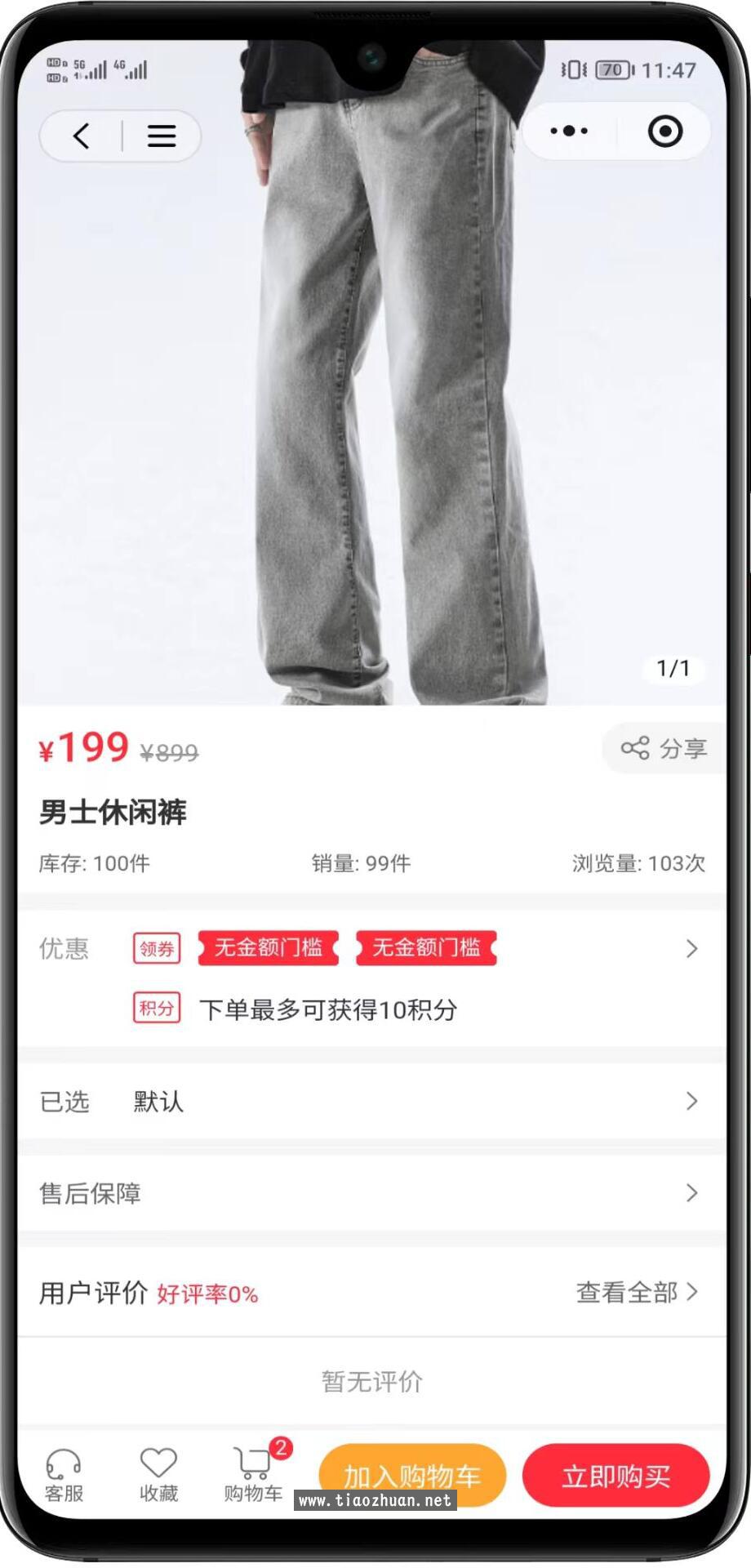This screenshot has height=1568, width=751.
Task: Tap the mini-program exit circle icon
Action: [x=664, y=131]
